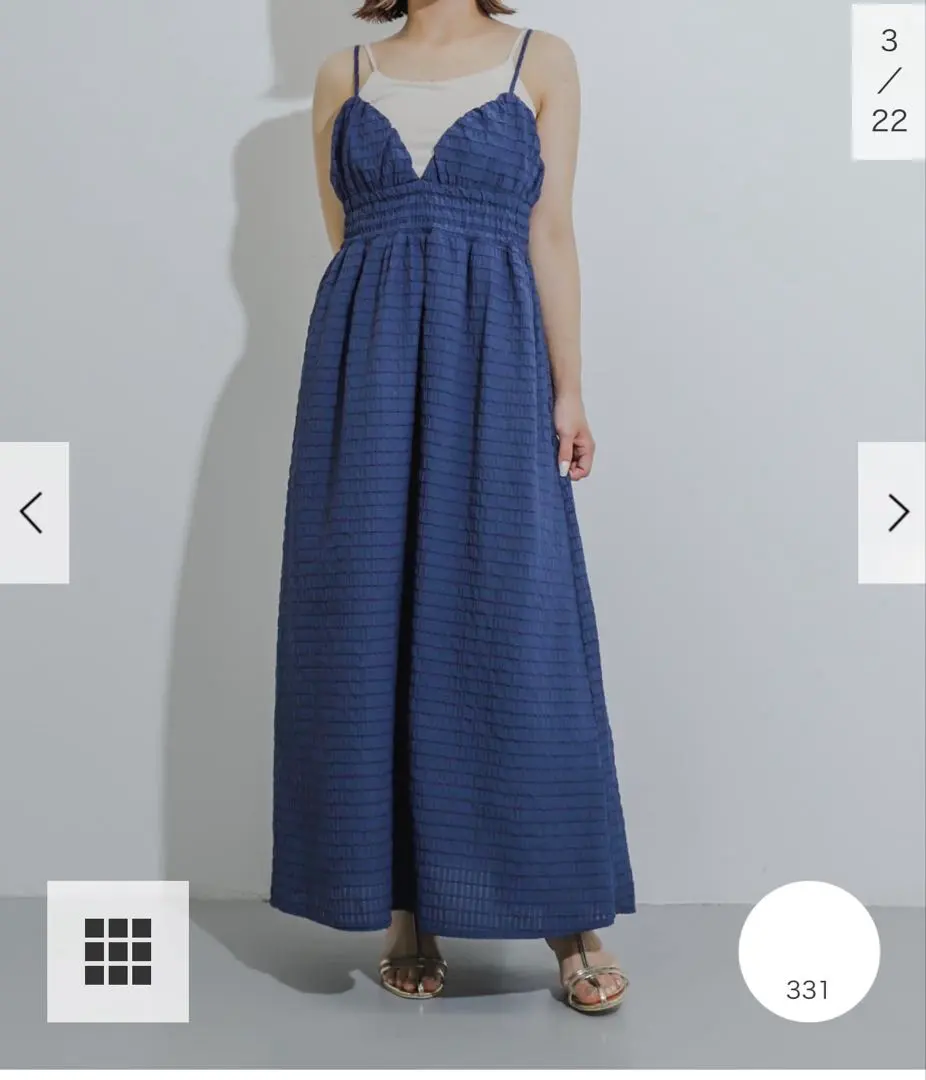The image size is (926, 1080).
Task: Open the image grid view
Action: click(118, 951)
